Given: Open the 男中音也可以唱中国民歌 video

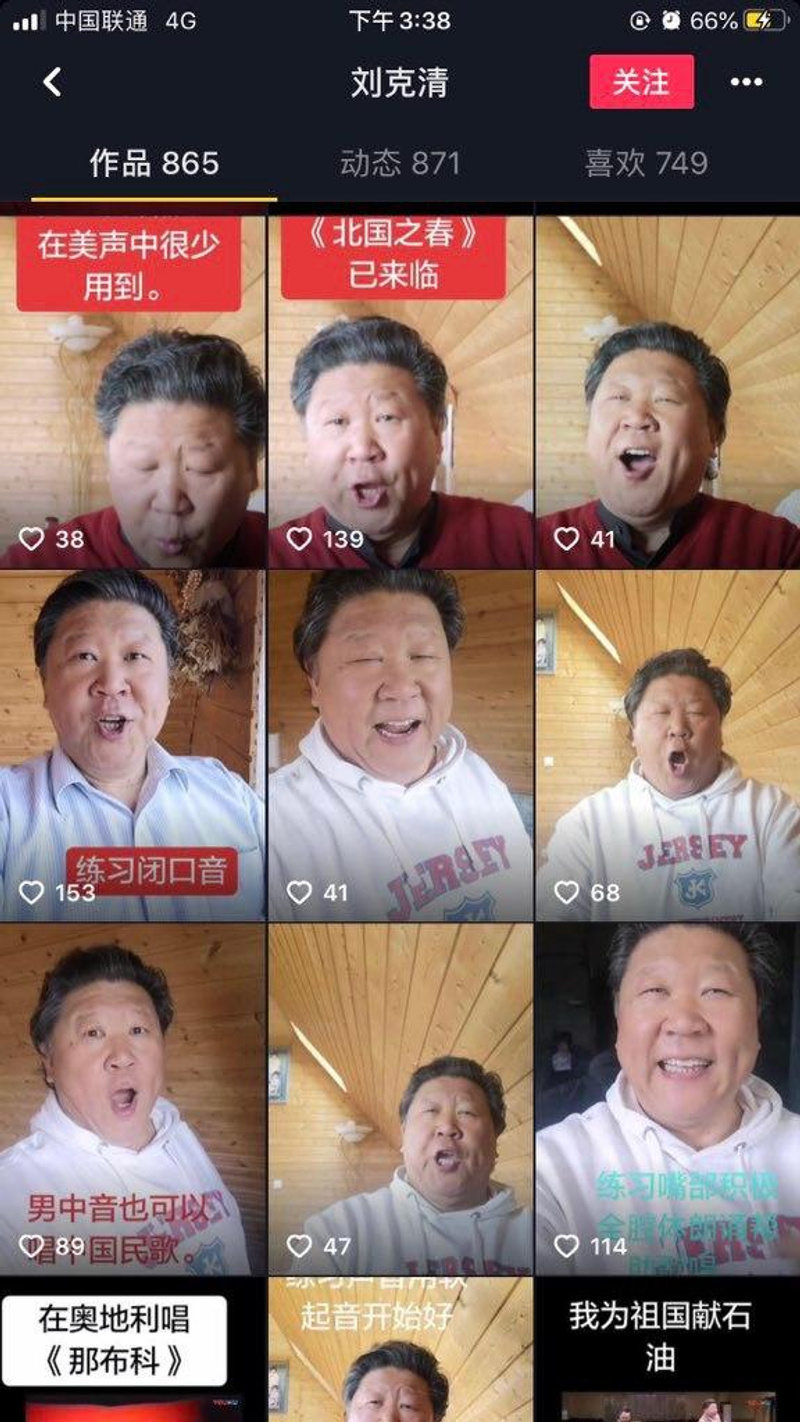Looking at the screenshot, I should tap(132, 1098).
